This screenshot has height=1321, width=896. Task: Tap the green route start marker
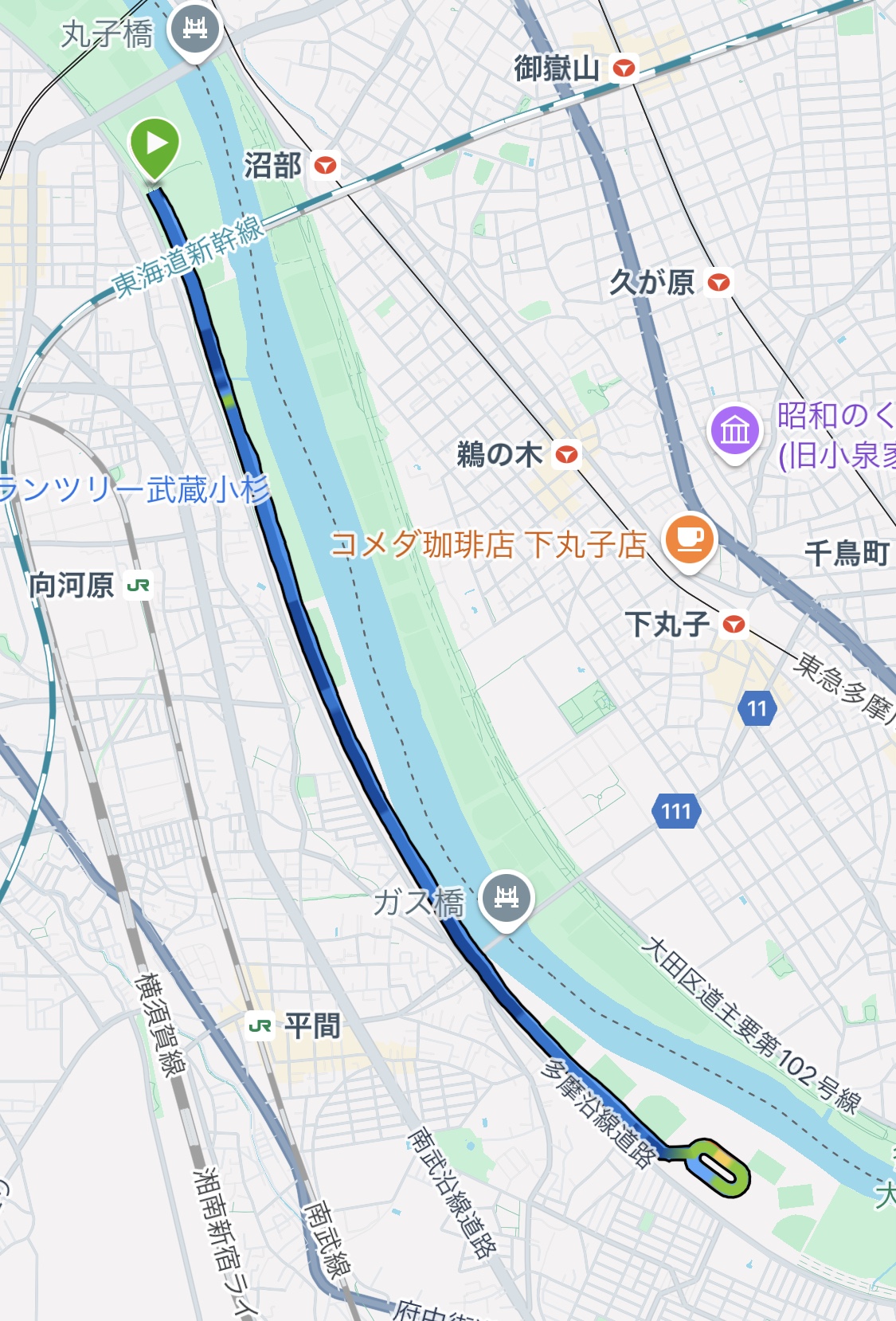[155, 146]
